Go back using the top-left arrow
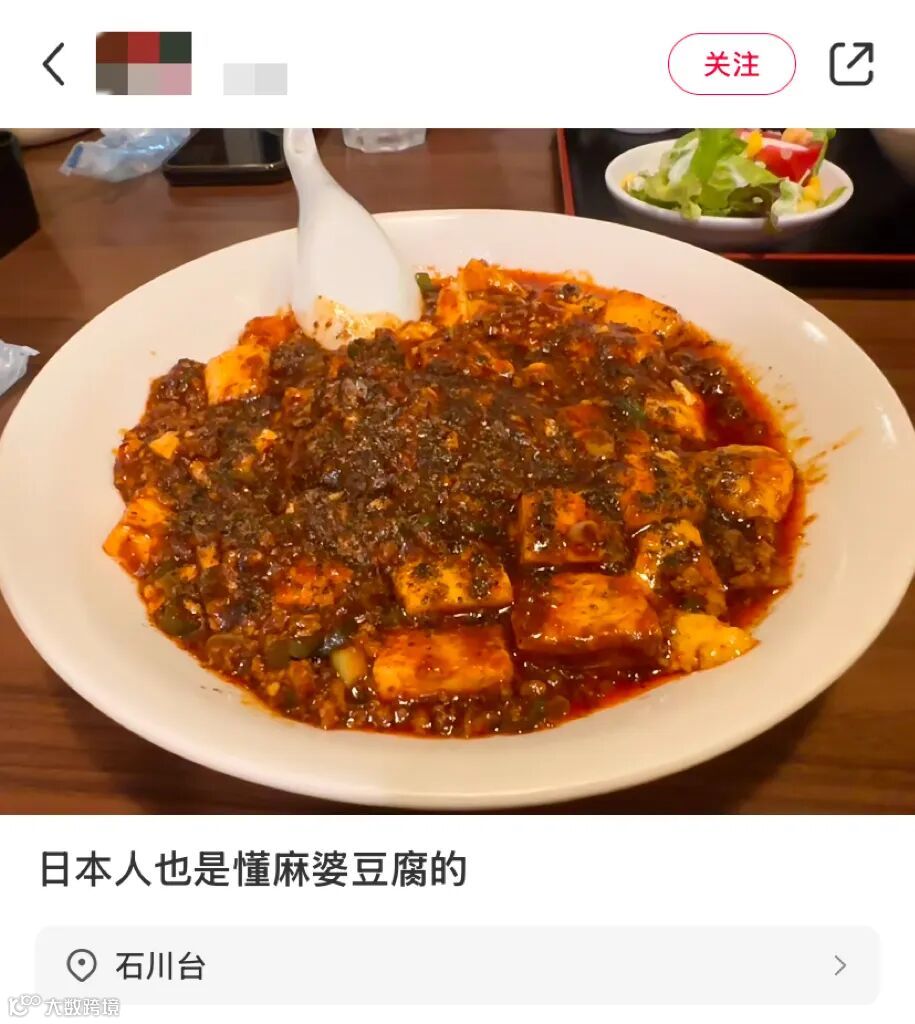Image resolution: width=915 pixels, height=1024 pixels. [x=54, y=65]
